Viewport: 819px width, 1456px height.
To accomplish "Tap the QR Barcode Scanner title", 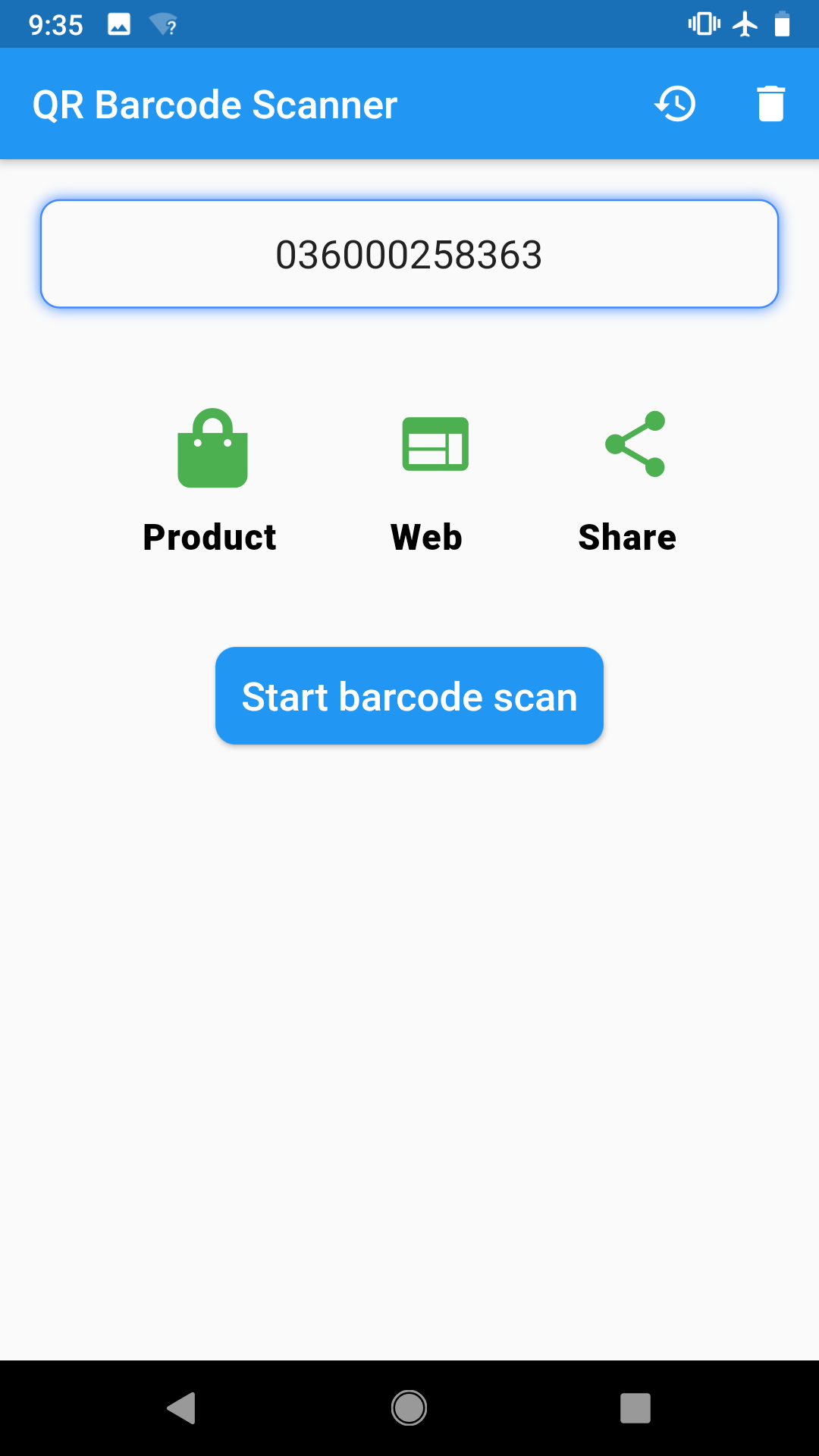I will 215,104.
